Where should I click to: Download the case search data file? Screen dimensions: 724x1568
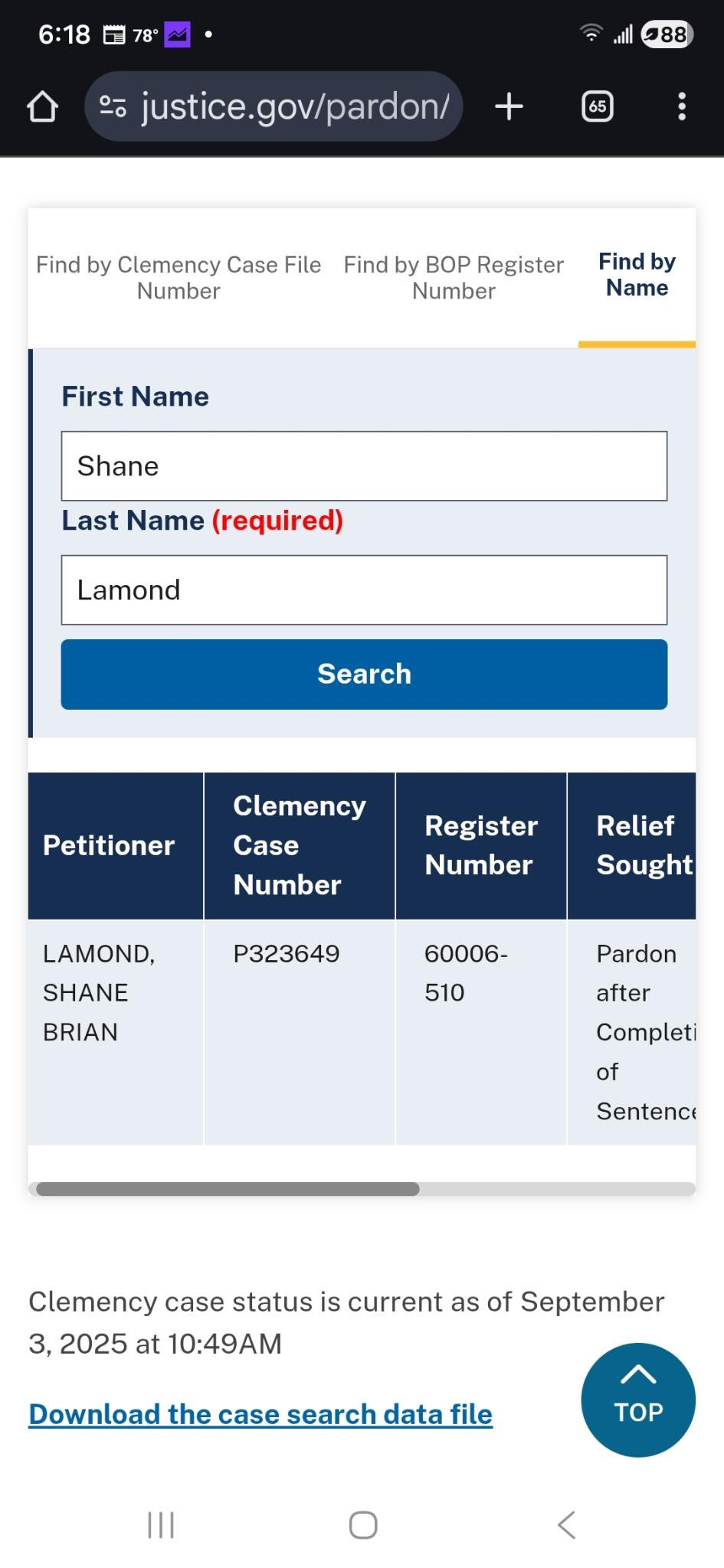(x=260, y=1414)
